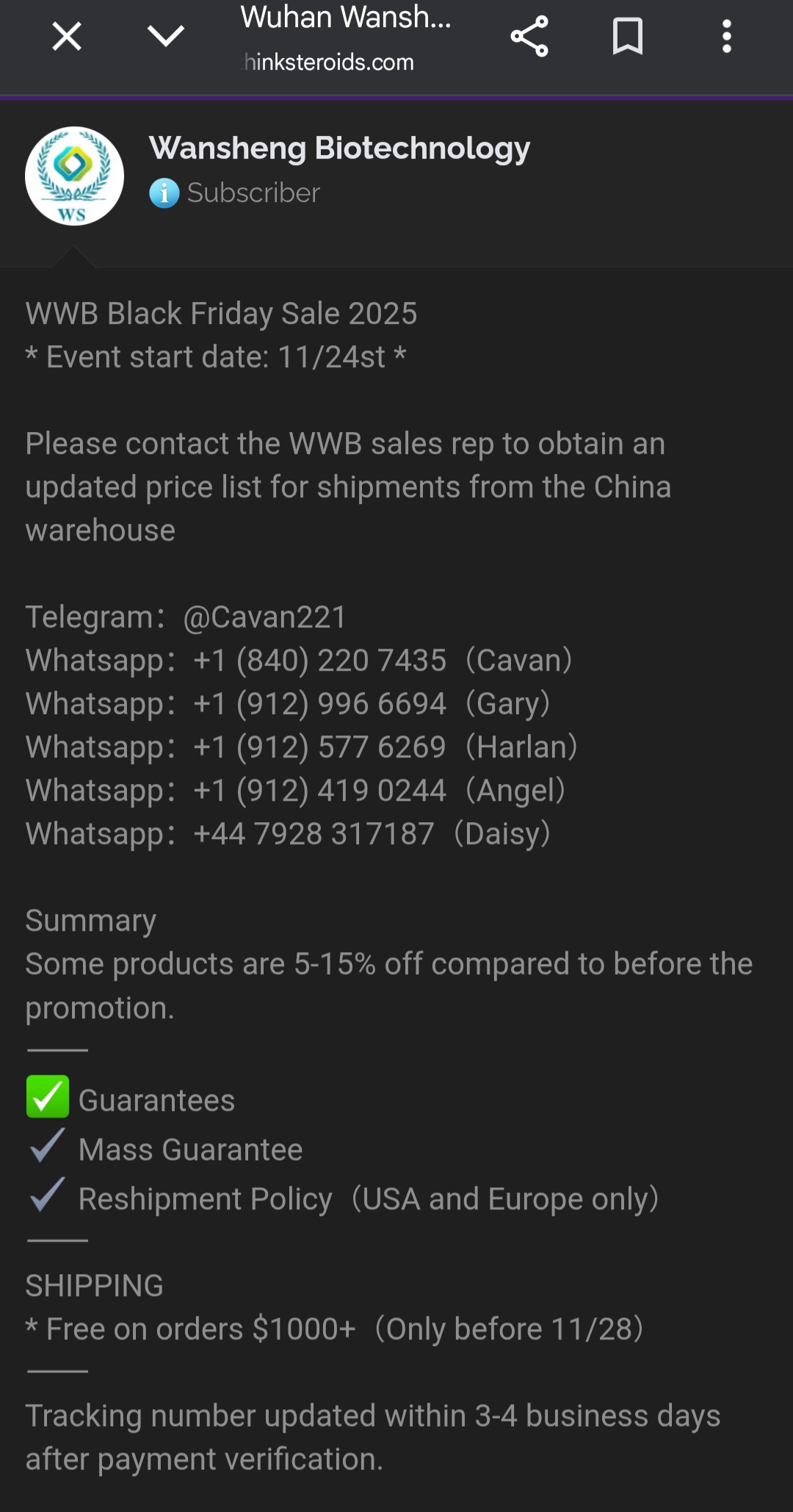View the Wansheng Biotechnology username profile

point(339,148)
